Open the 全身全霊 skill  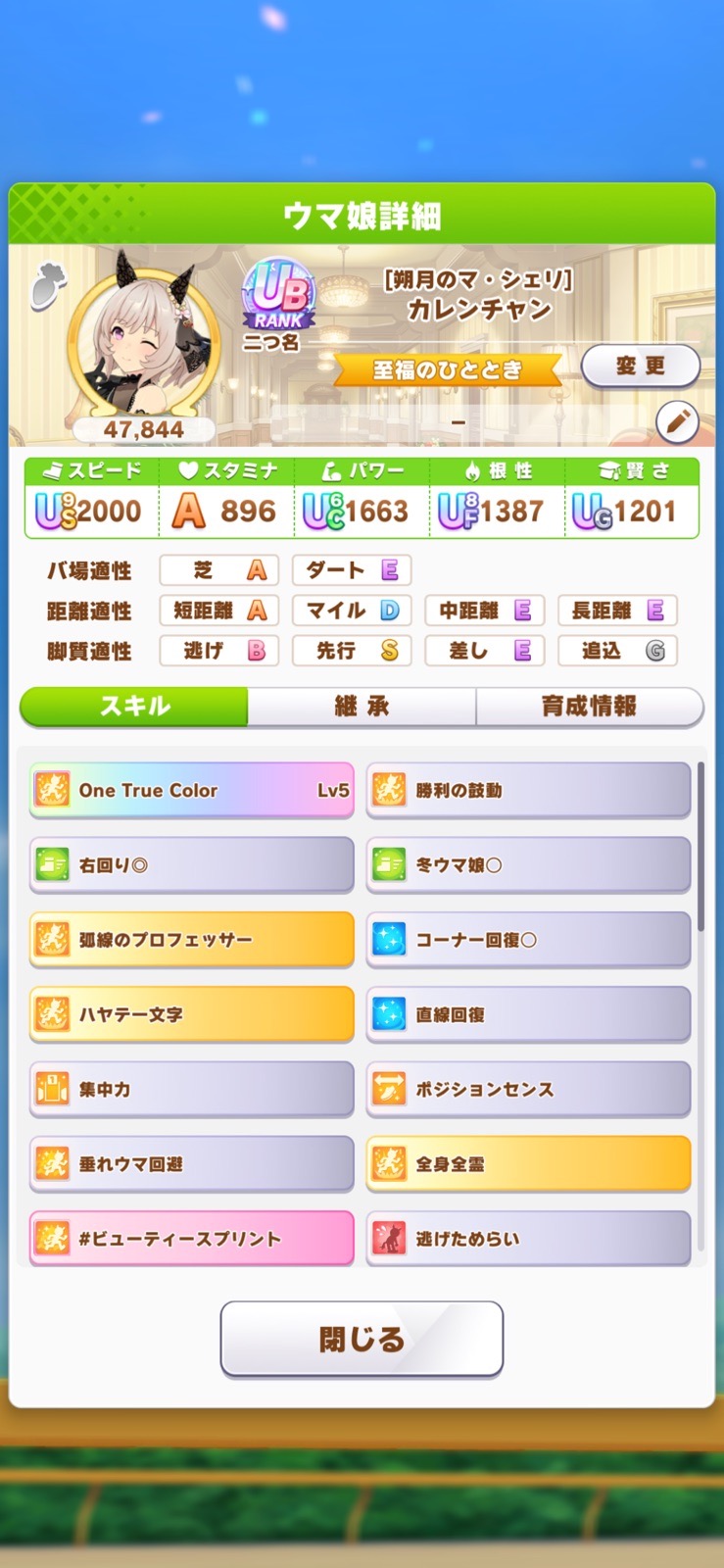(x=528, y=1163)
